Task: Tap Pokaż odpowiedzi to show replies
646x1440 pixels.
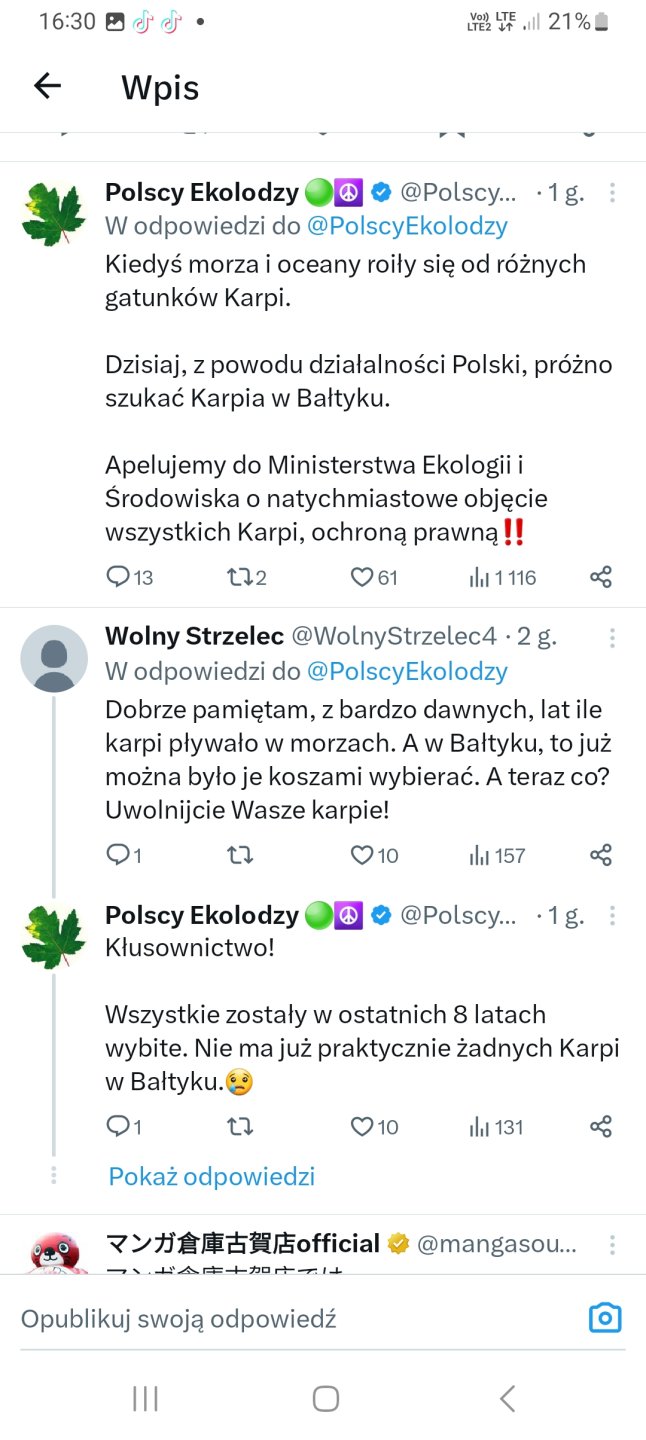Action: (x=211, y=1176)
